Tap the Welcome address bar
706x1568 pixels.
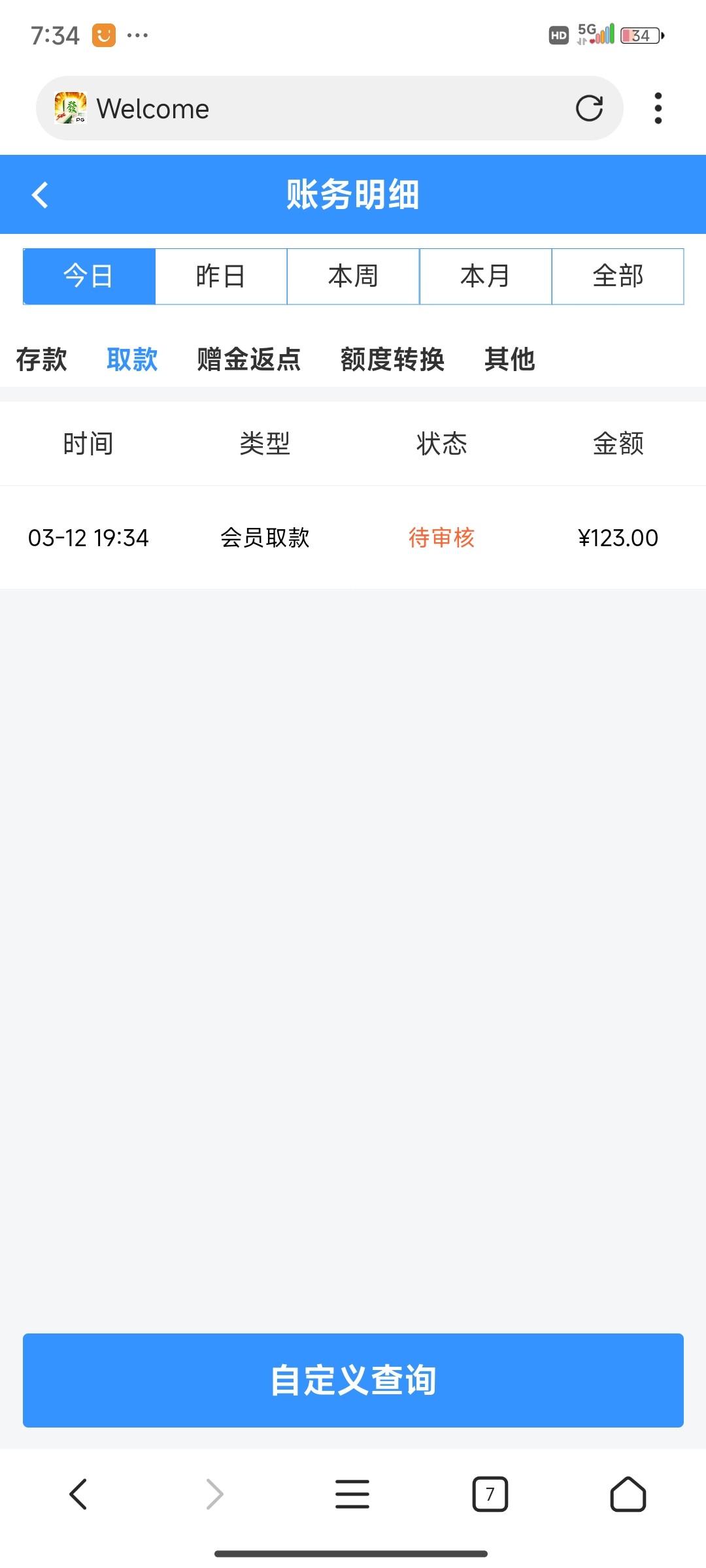314,108
